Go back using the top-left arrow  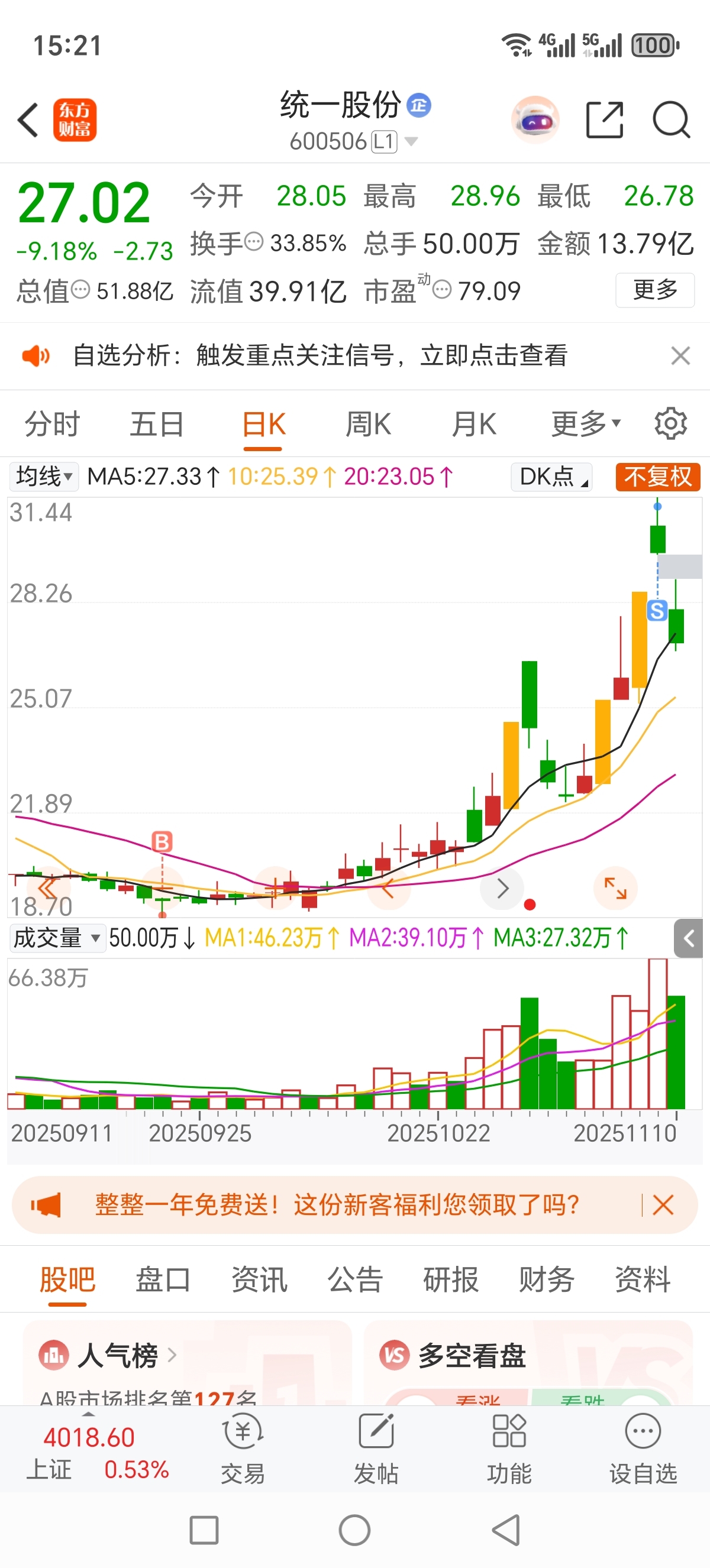pos(28,120)
